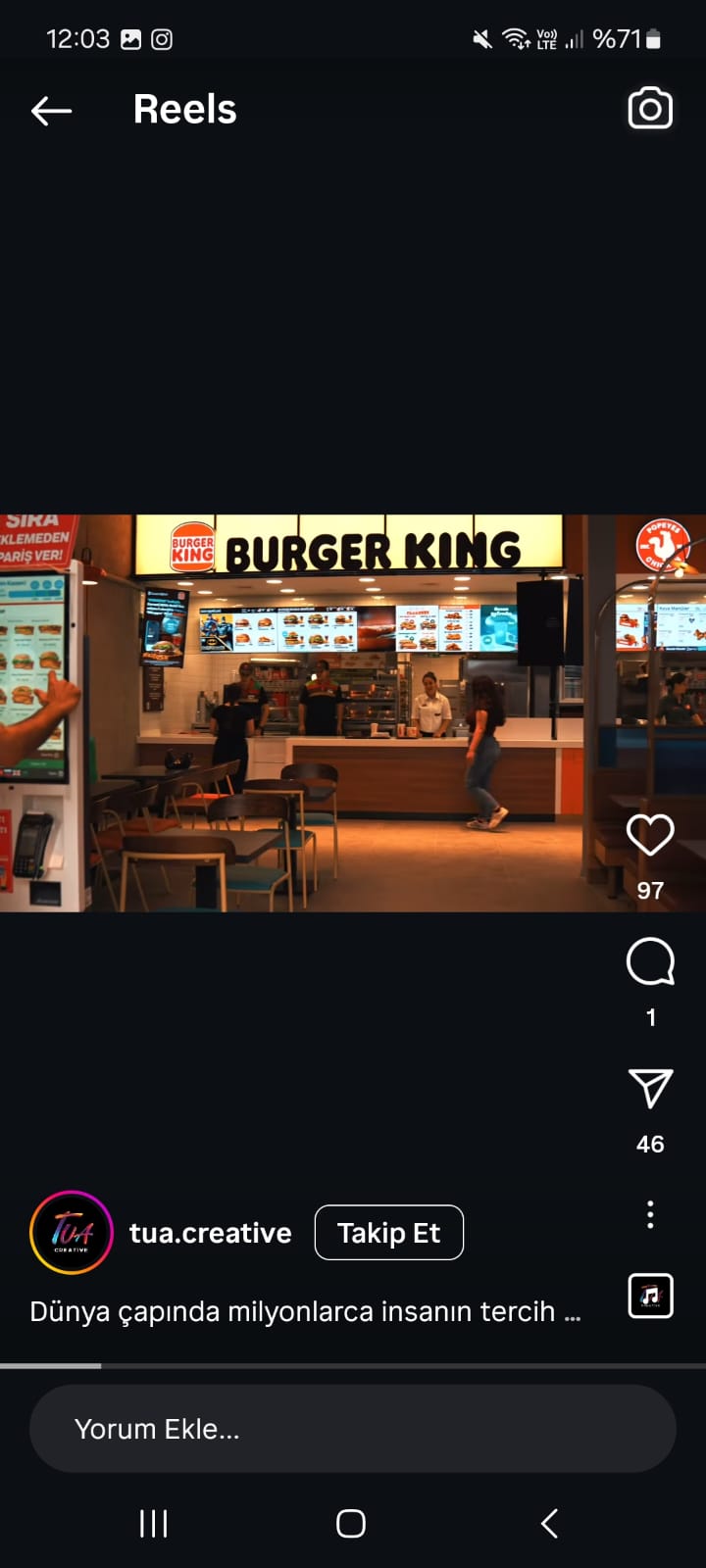The image size is (706, 1568).
Task: Follow tua.creative with Takip Et
Action: coord(389,1233)
